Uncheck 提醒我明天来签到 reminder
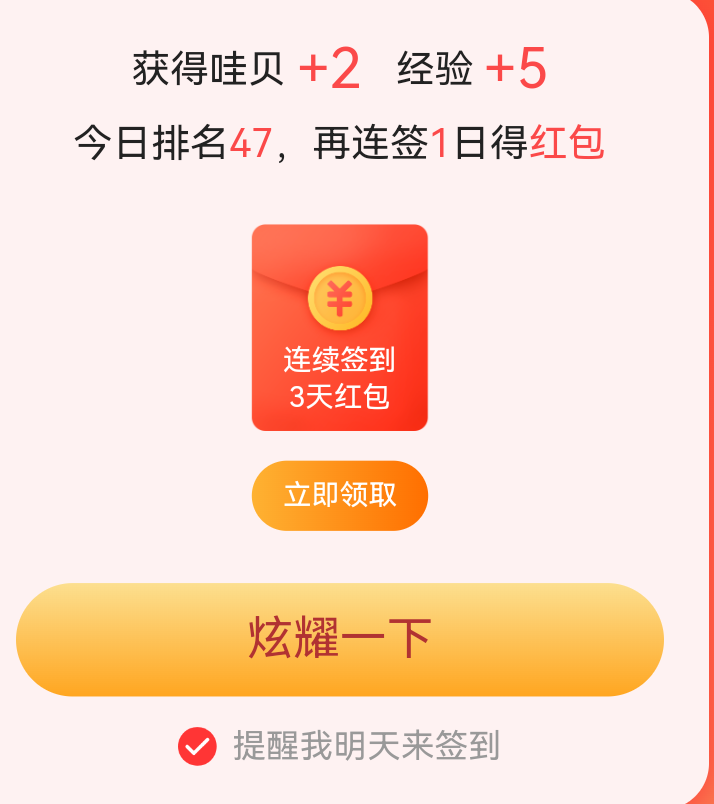Viewport: 714px width, 804px height. click(x=197, y=746)
